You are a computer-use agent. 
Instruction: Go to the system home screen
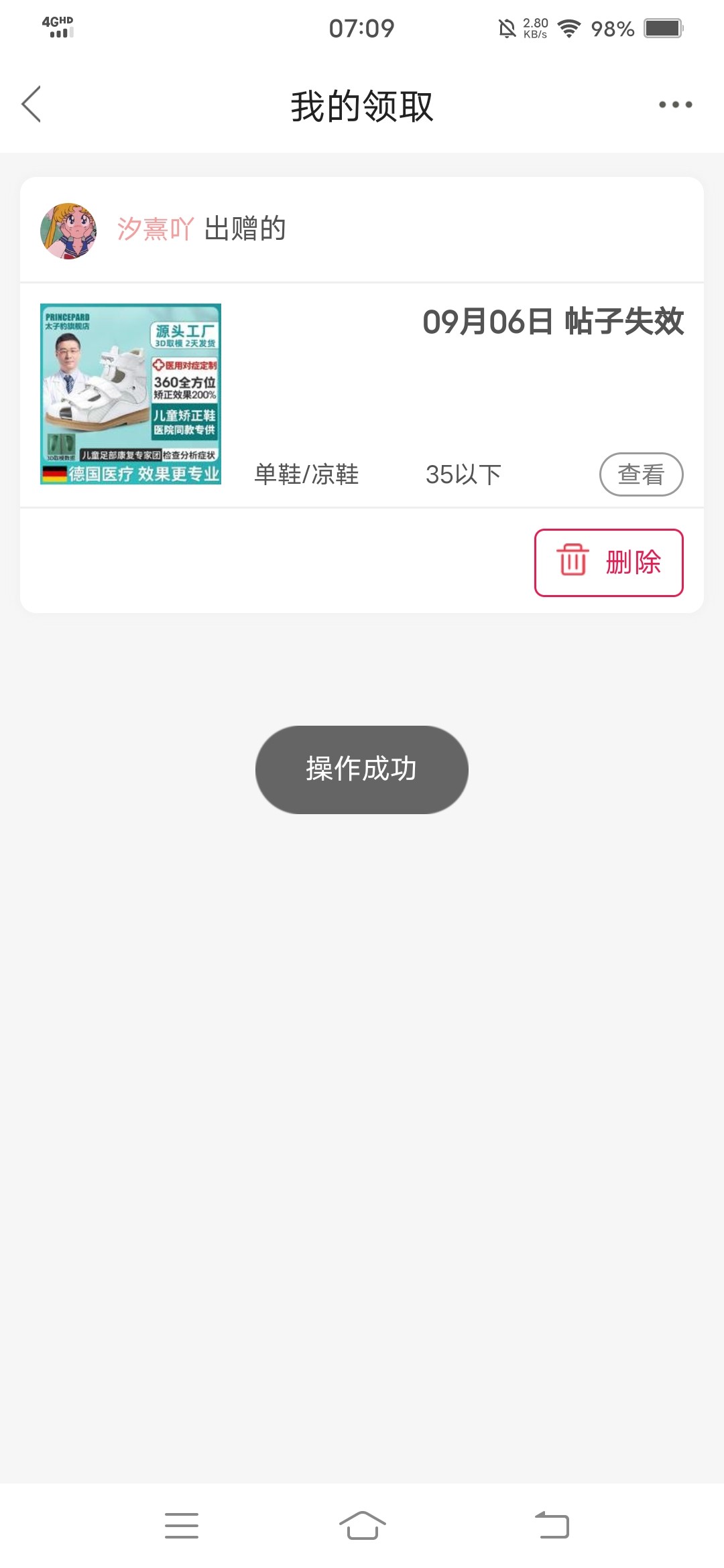pos(362,1526)
